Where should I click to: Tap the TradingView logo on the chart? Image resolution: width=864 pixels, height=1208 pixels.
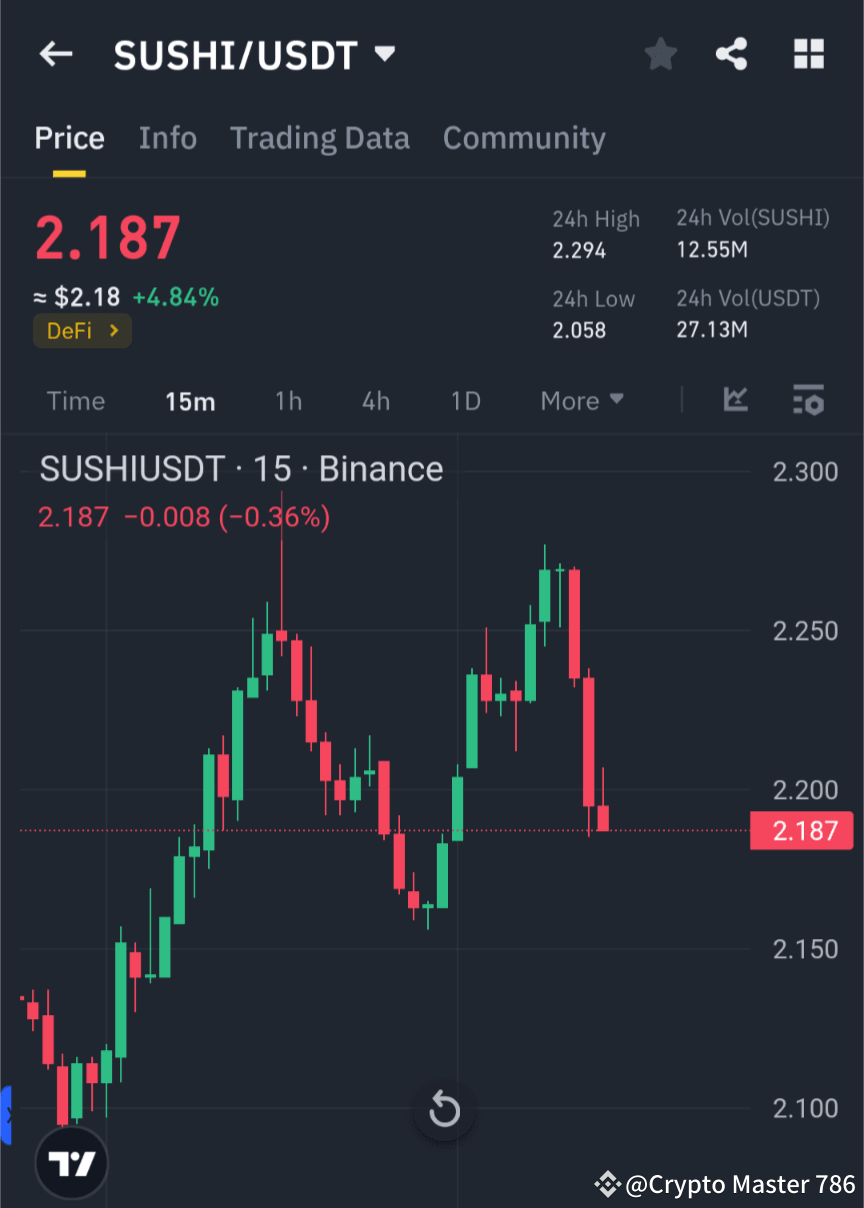(x=70, y=1162)
